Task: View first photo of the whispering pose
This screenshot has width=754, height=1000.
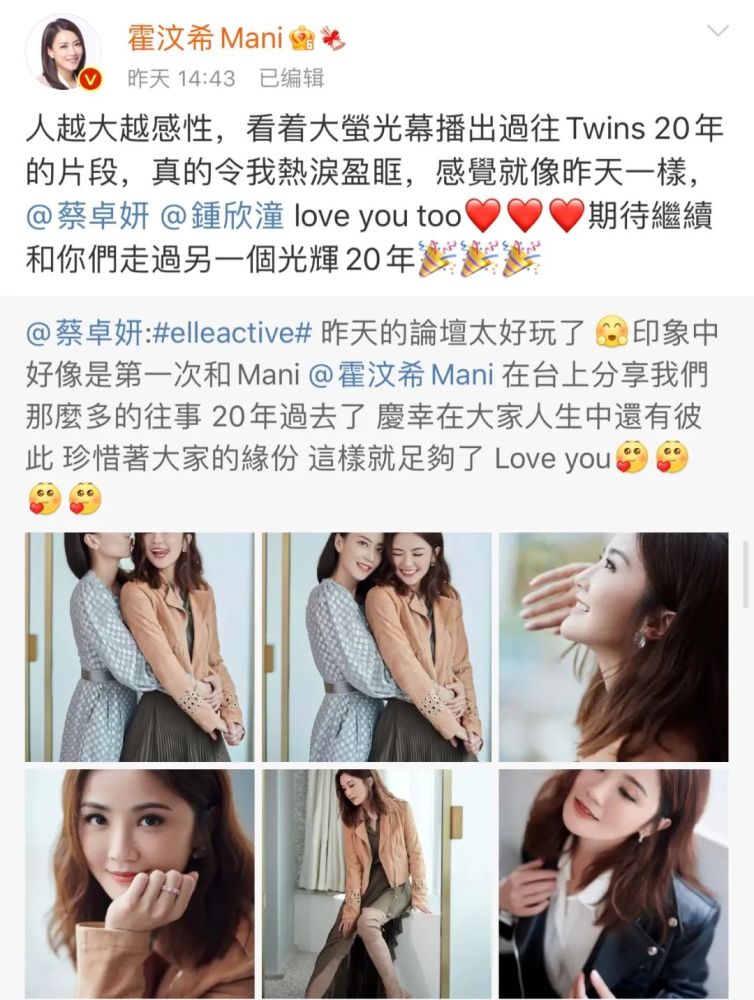Action: [x=139, y=646]
